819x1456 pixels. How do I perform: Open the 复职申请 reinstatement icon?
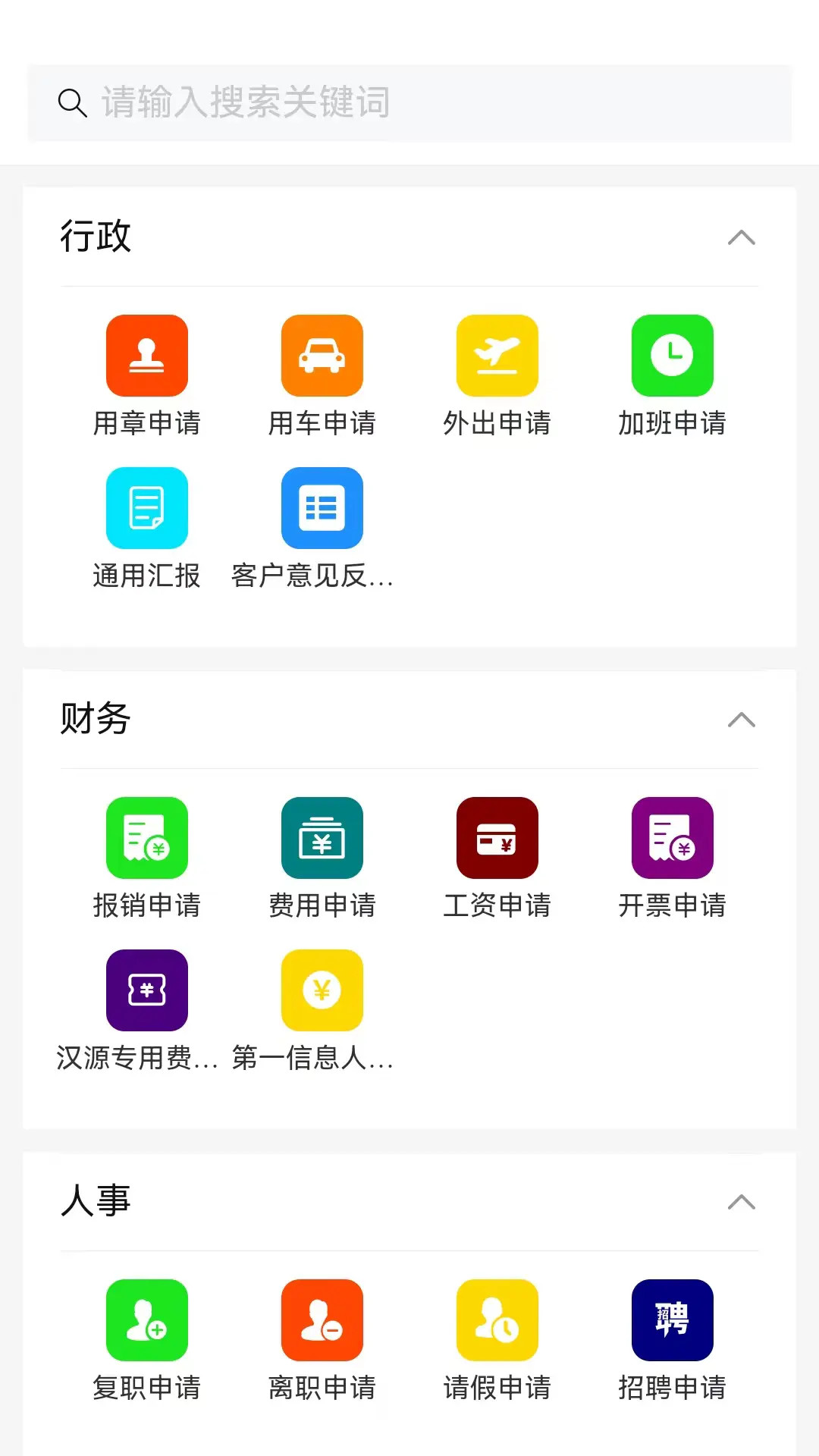point(147,1319)
